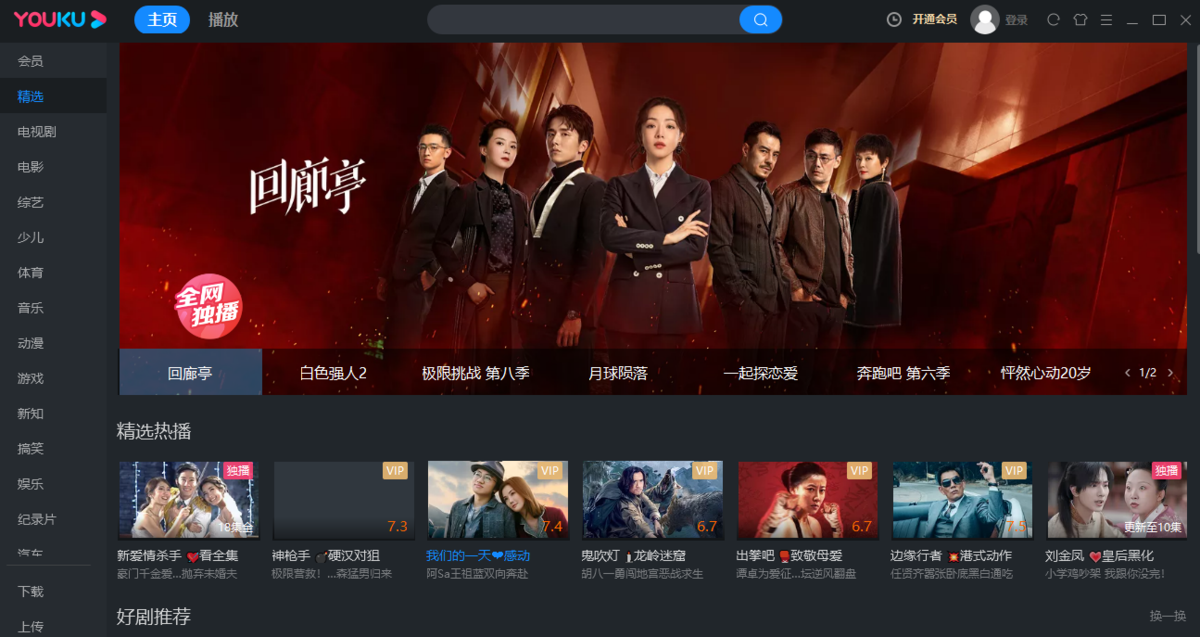
Task: Click the blue search button
Action: coord(760,20)
